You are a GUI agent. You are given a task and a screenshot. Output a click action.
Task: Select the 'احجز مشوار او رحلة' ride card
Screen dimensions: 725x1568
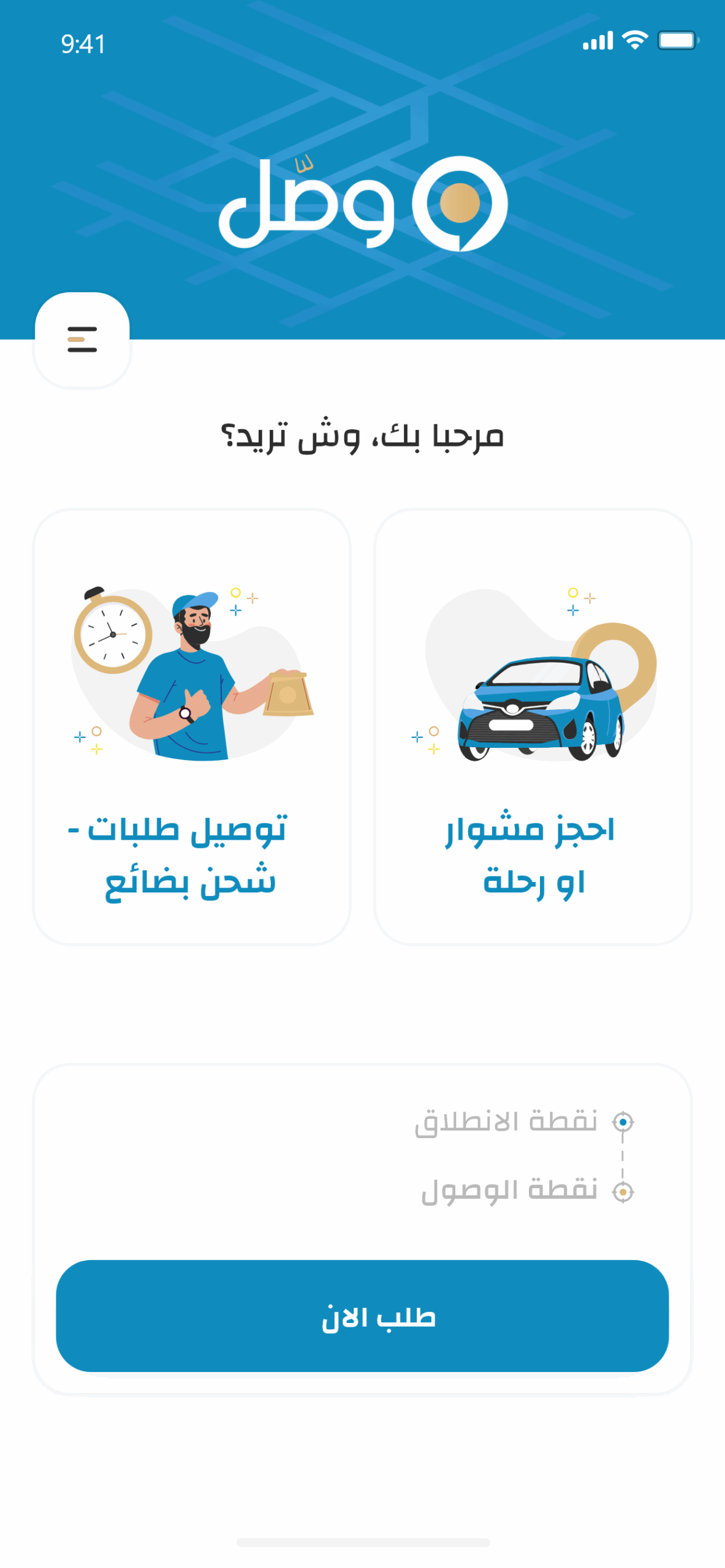click(x=533, y=726)
